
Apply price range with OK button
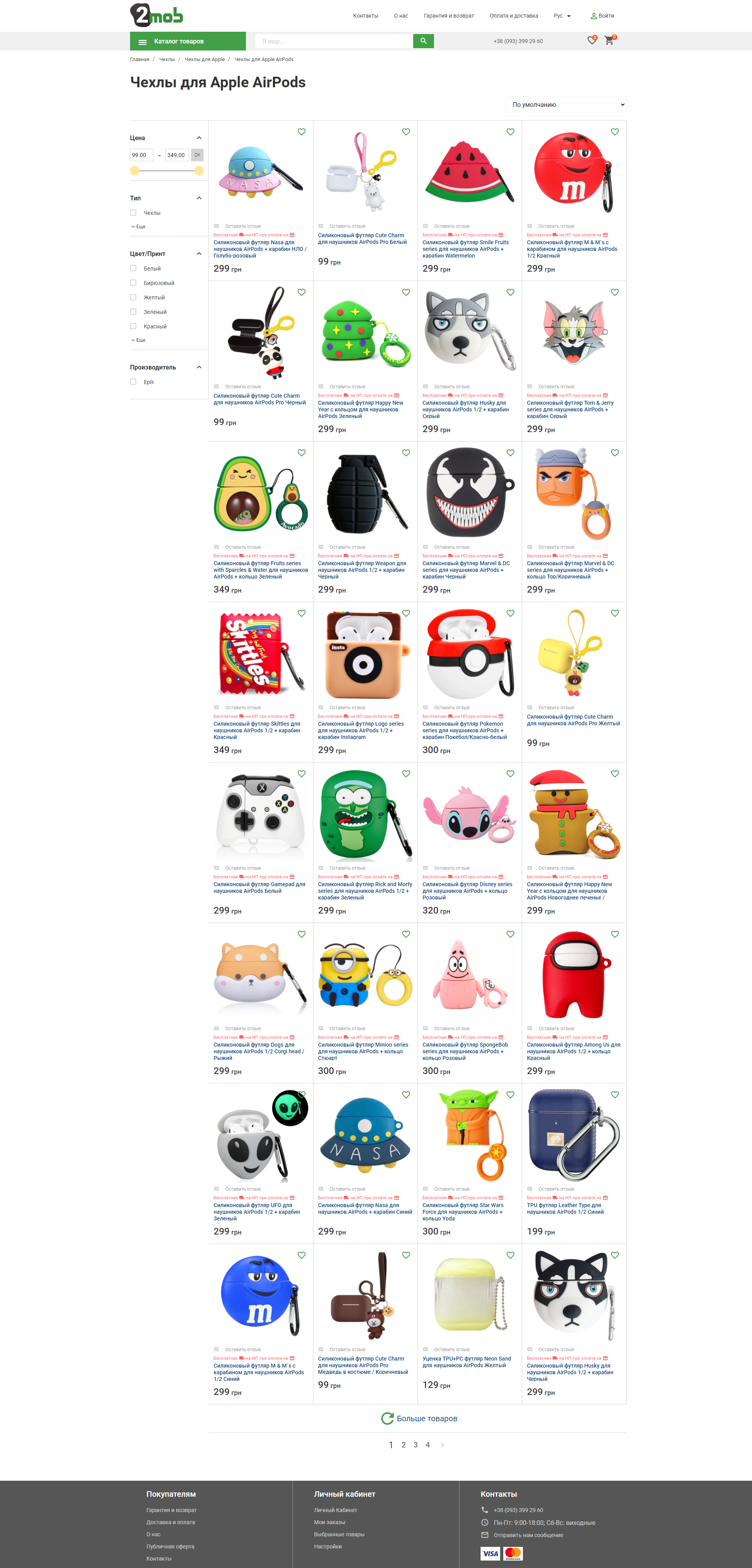[x=197, y=155]
